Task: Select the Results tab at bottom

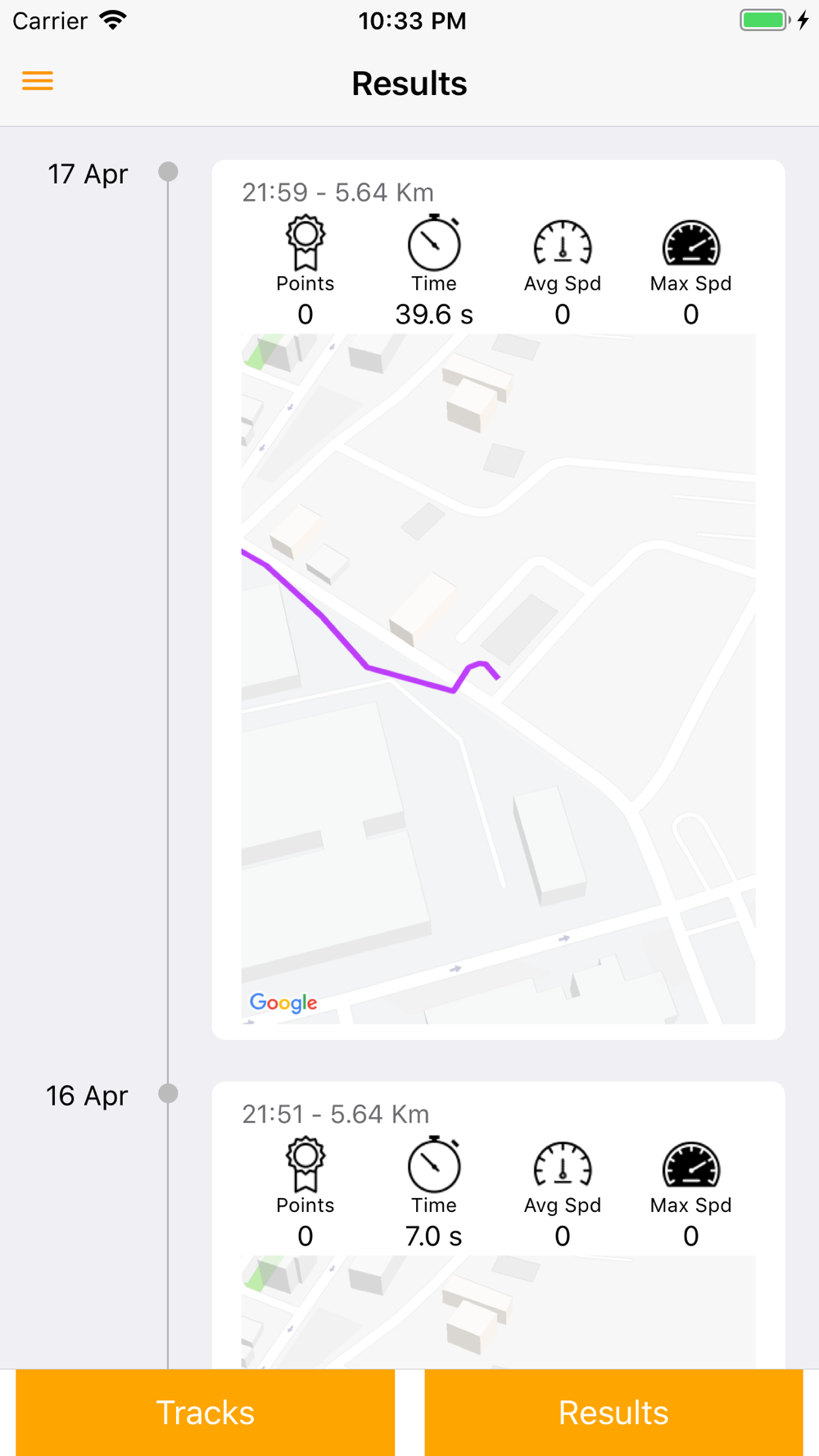Action: 613,1412
